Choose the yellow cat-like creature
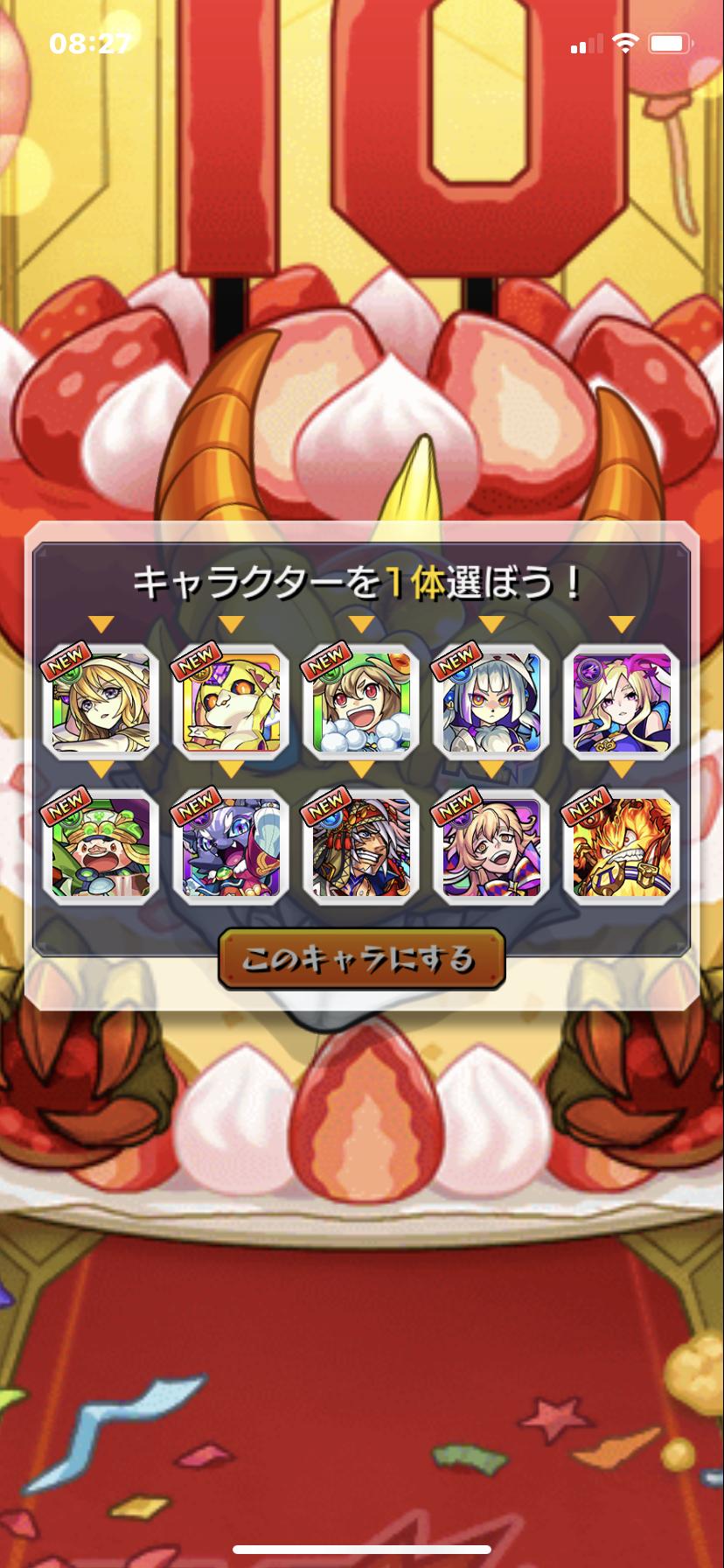The image size is (724, 1568). (231, 701)
